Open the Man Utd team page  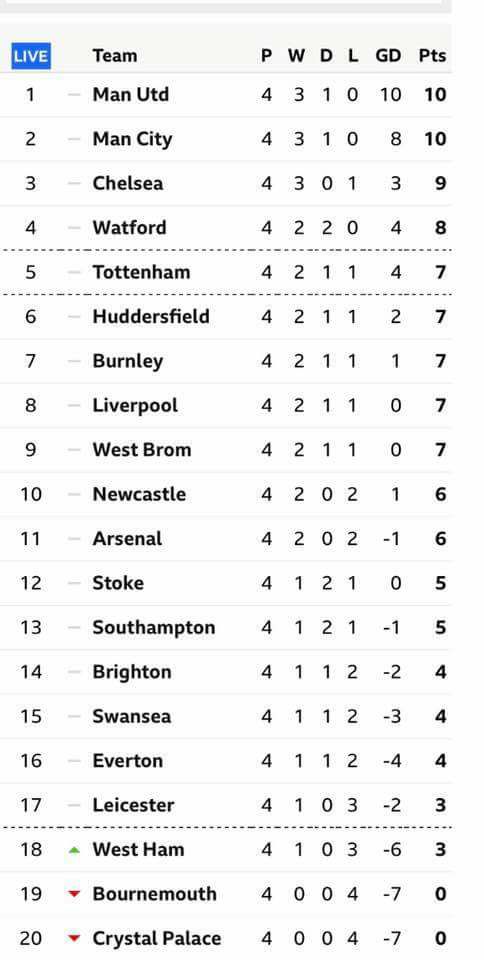tap(130, 95)
